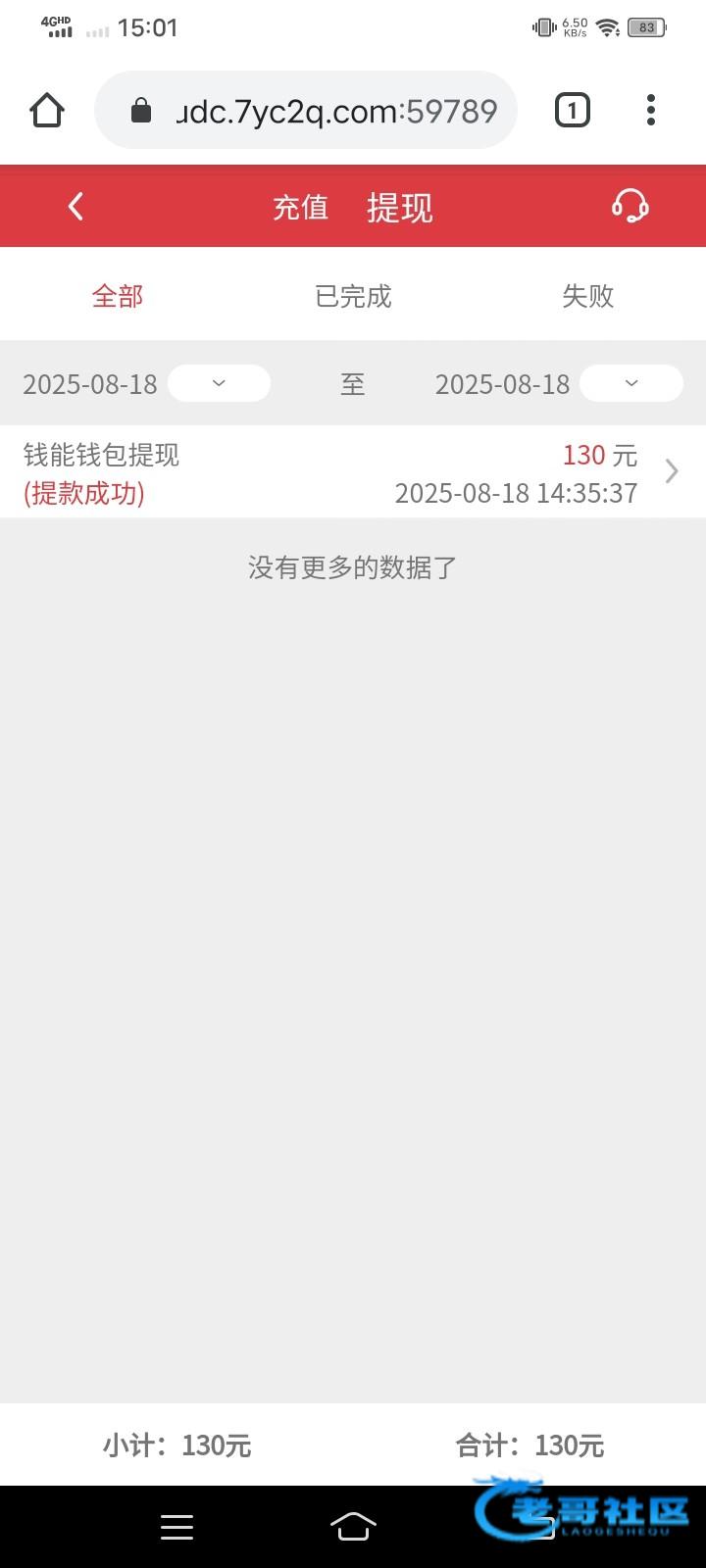Open the browser tab switcher
706x1568 pixels.
pos(573,110)
